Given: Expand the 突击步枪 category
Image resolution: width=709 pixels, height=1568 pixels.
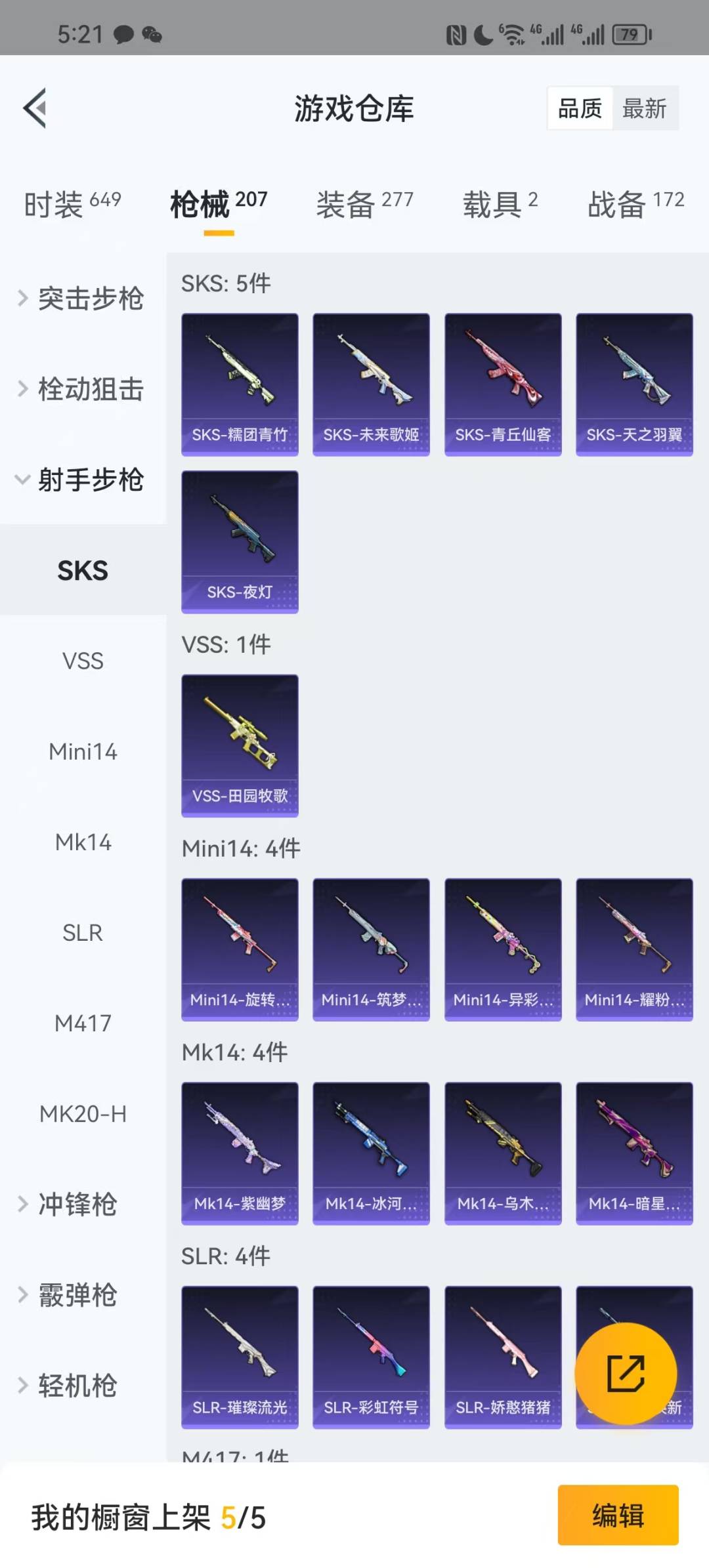Looking at the screenshot, I should coord(82,299).
